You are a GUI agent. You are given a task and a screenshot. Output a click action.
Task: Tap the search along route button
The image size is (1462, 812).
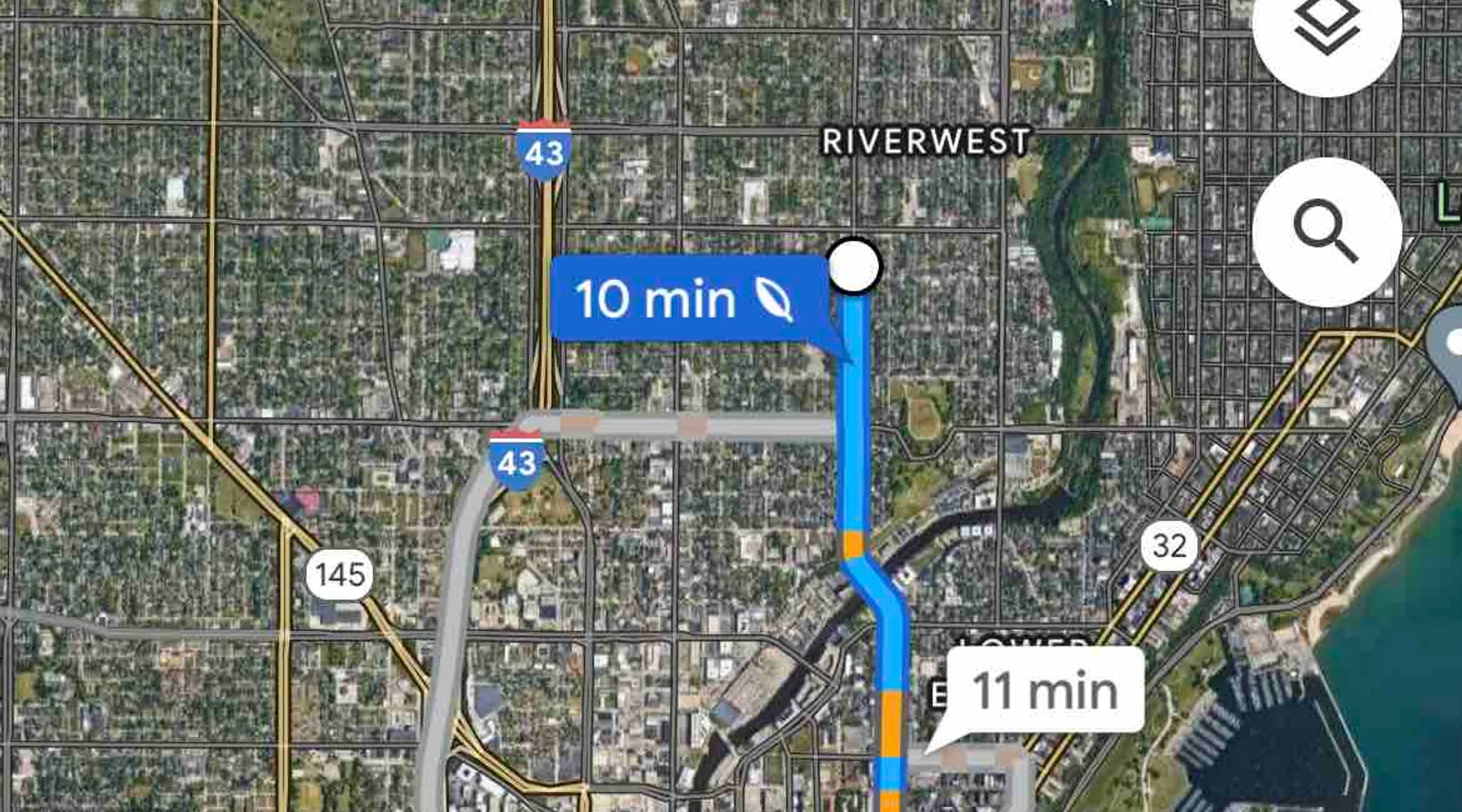1326,232
